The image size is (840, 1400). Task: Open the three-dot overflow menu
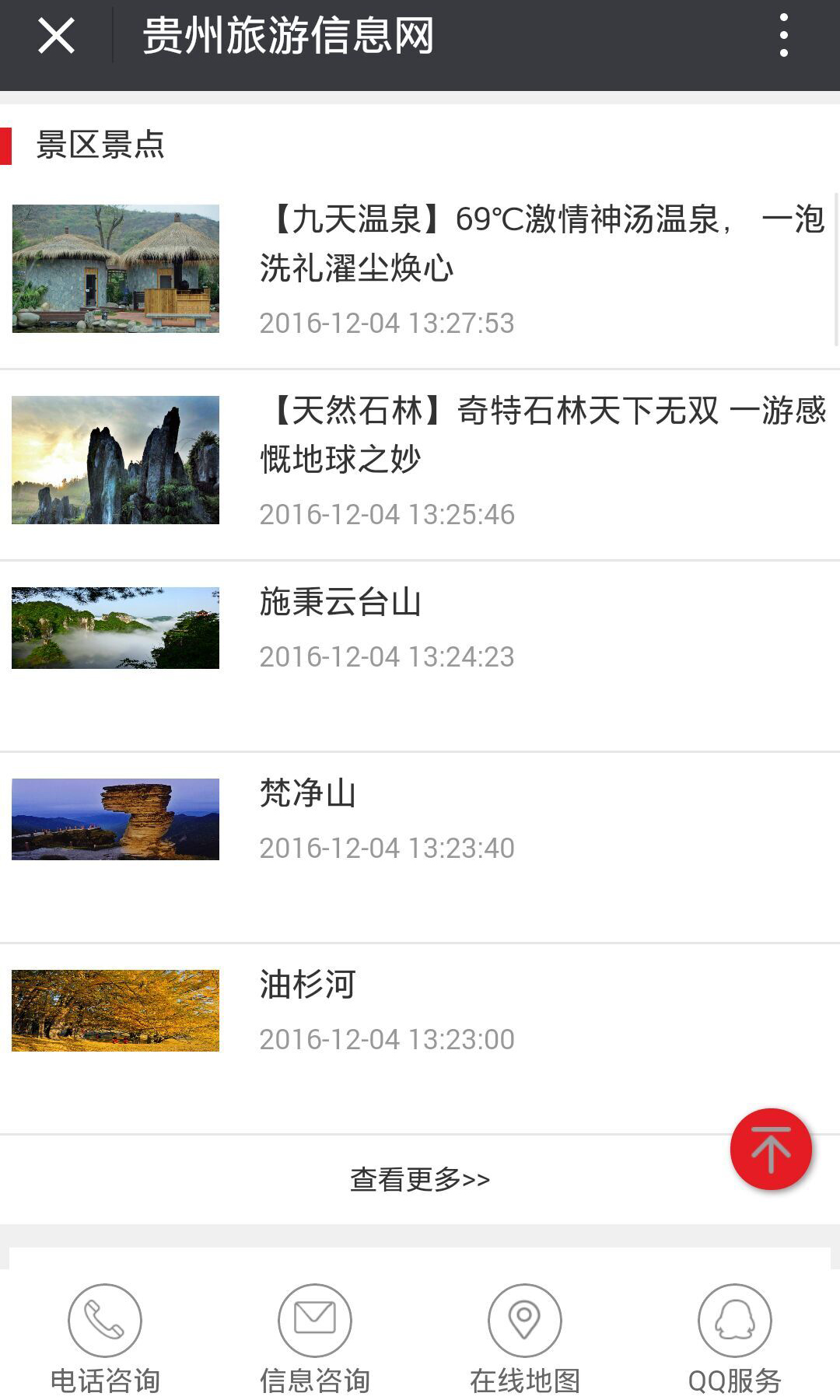[783, 36]
